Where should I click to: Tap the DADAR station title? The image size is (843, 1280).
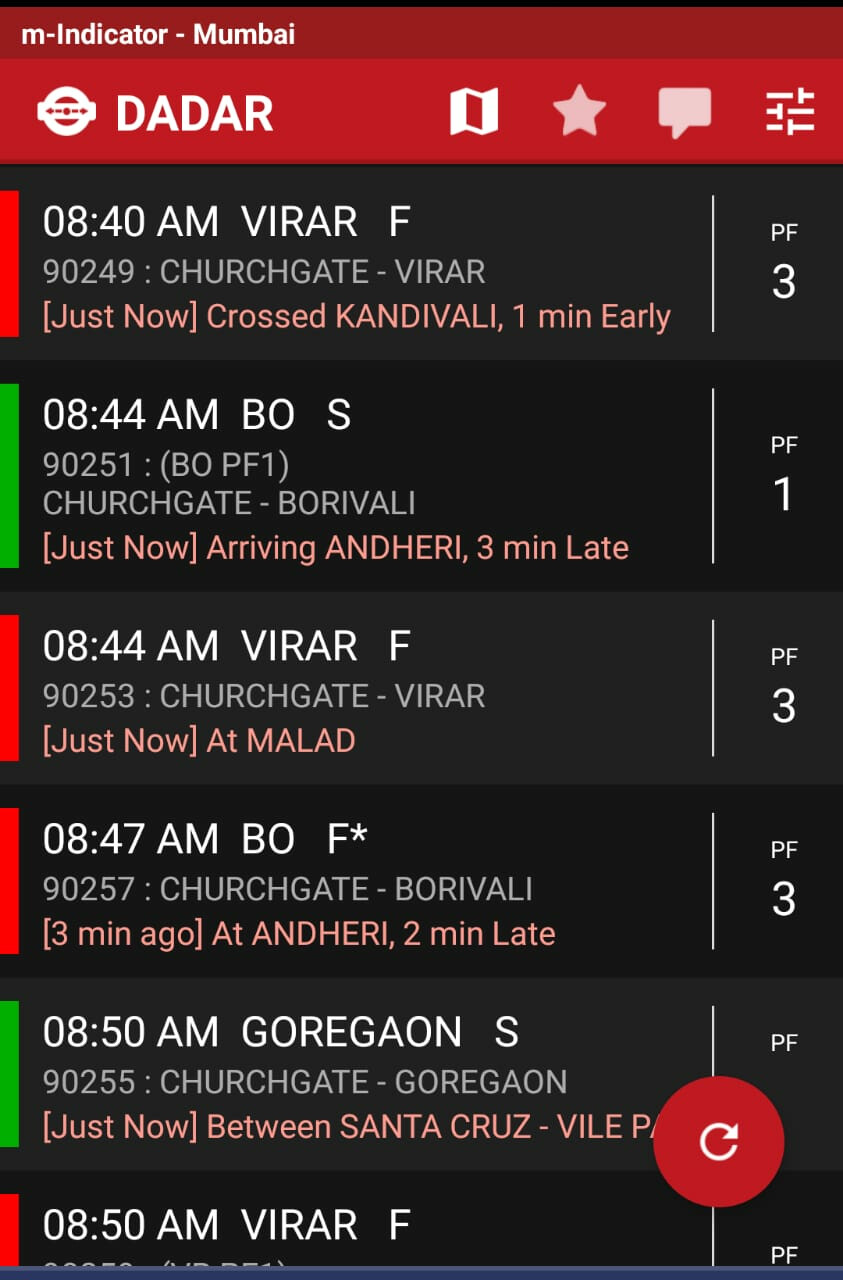194,113
